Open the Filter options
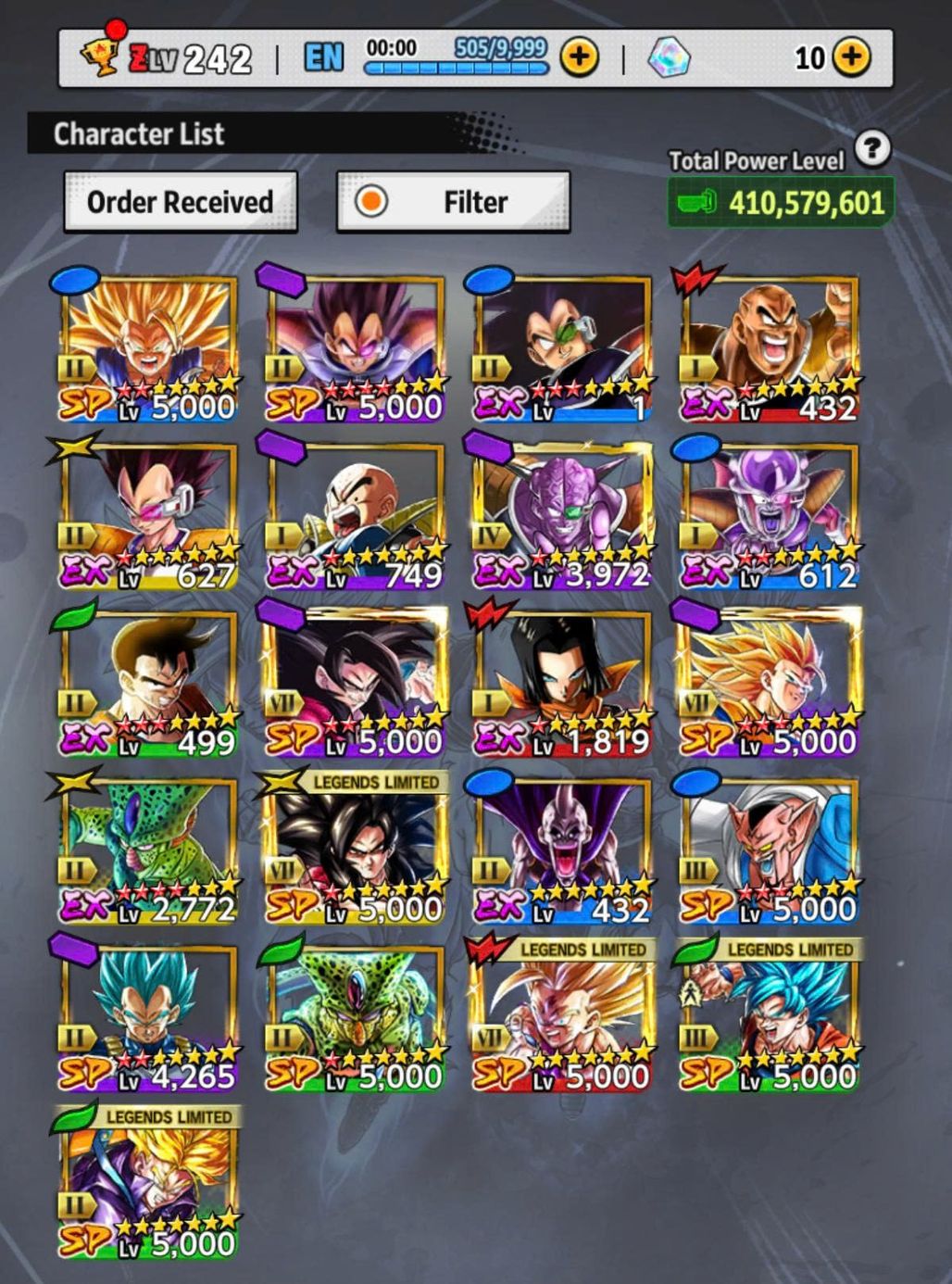 [452, 202]
